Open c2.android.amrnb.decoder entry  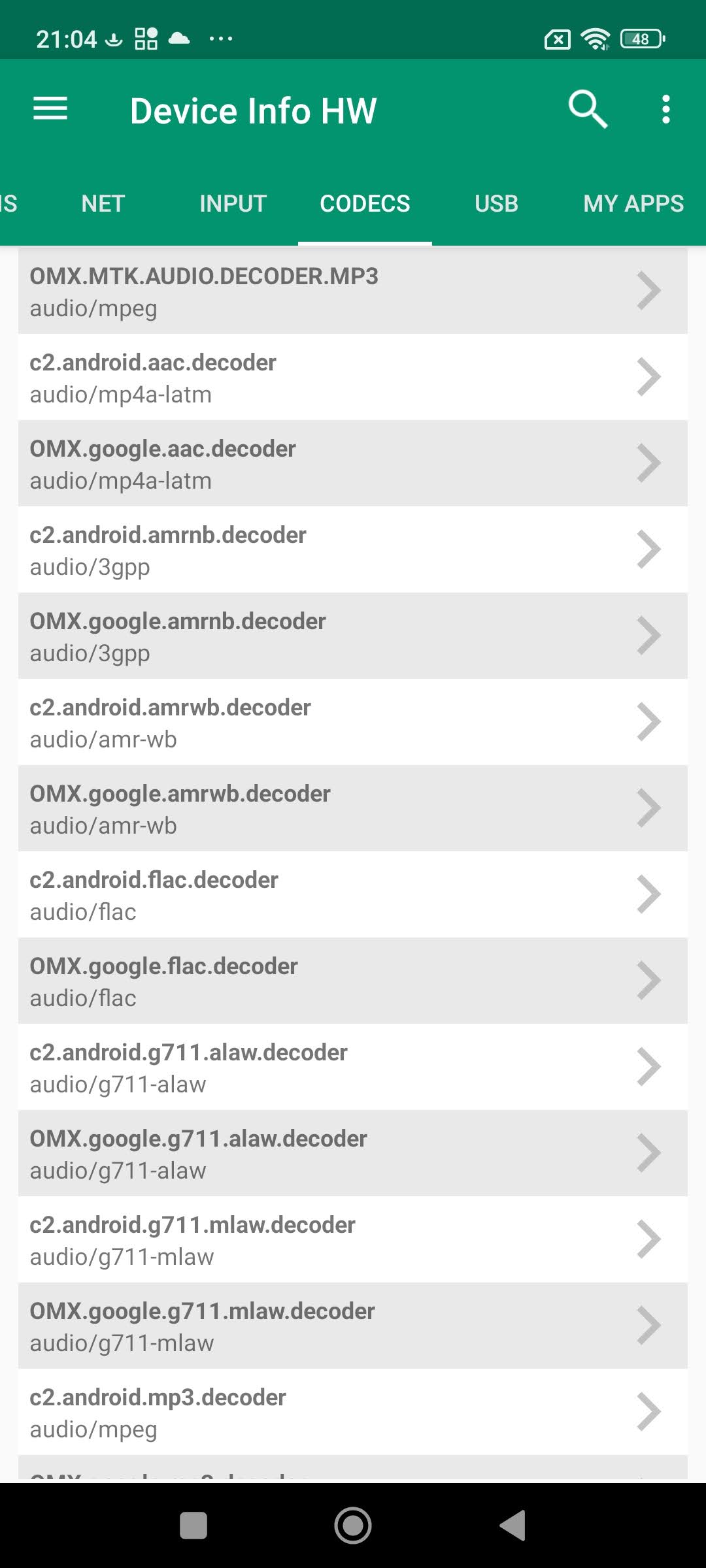(x=353, y=549)
